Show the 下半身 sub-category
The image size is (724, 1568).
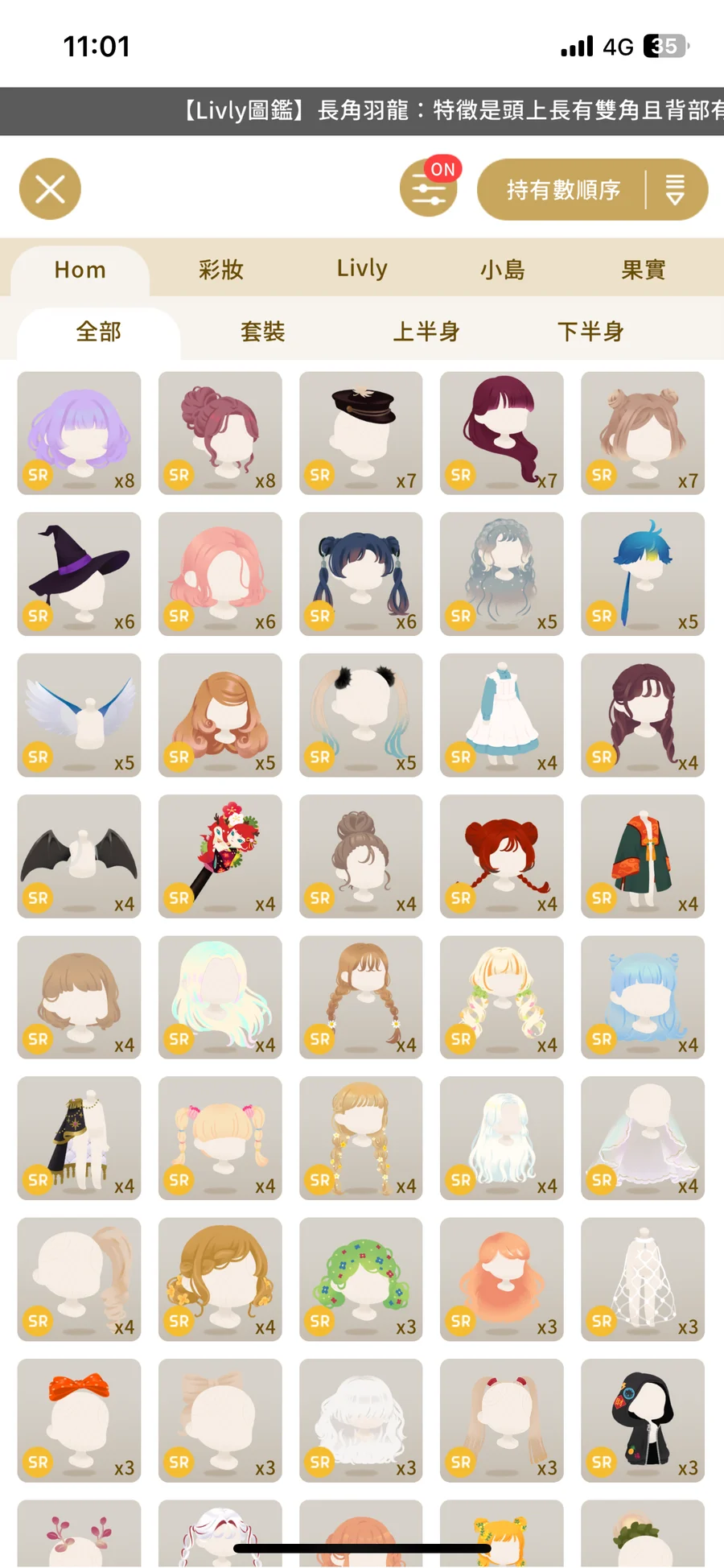pyautogui.click(x=590, y=331)
